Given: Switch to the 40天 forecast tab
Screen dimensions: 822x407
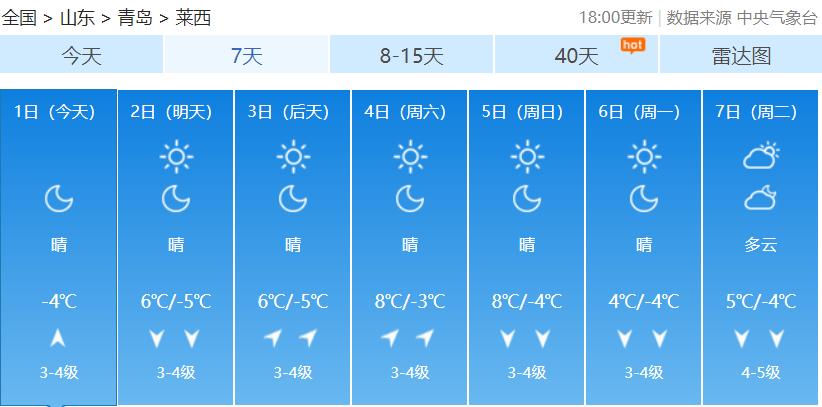Looking at the screenshot, I should tap(576, 56).
